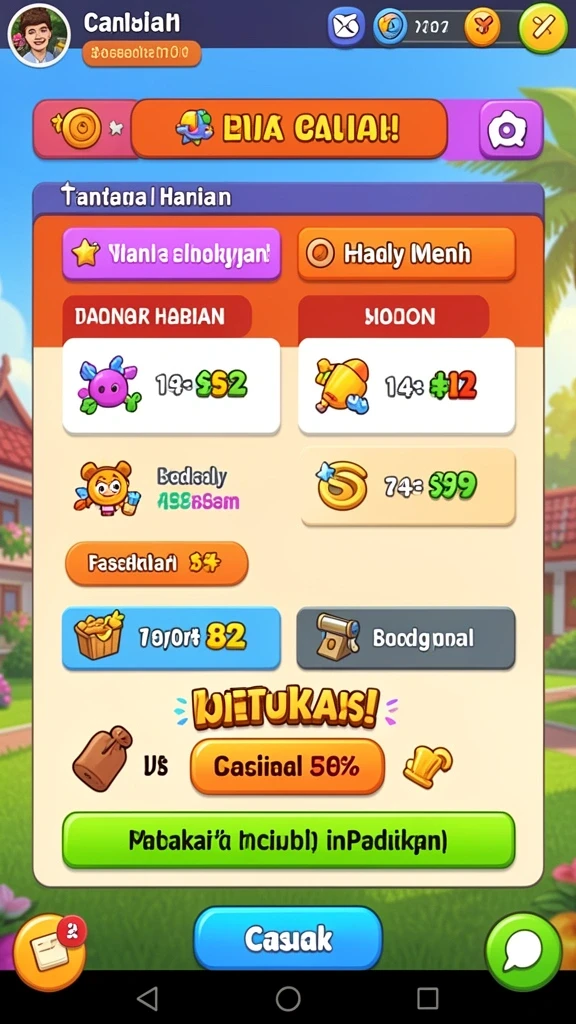Open the purple creature card priced $52
The width and height of the screenshot is (576, 1024).
point(171,386)
